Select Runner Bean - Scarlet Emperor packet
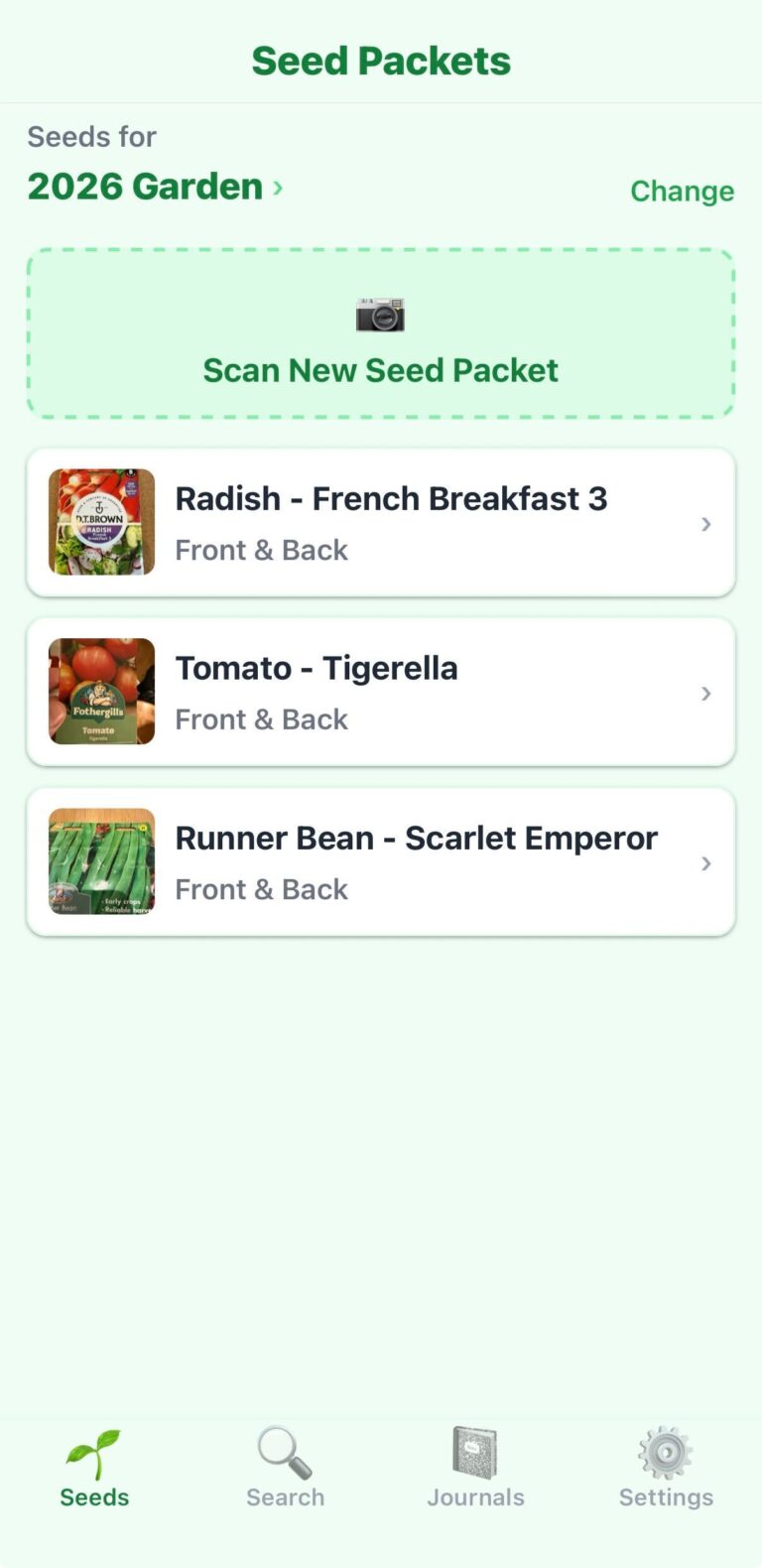Viewport: 762px width, 1568px height. [x=381, y=862]
